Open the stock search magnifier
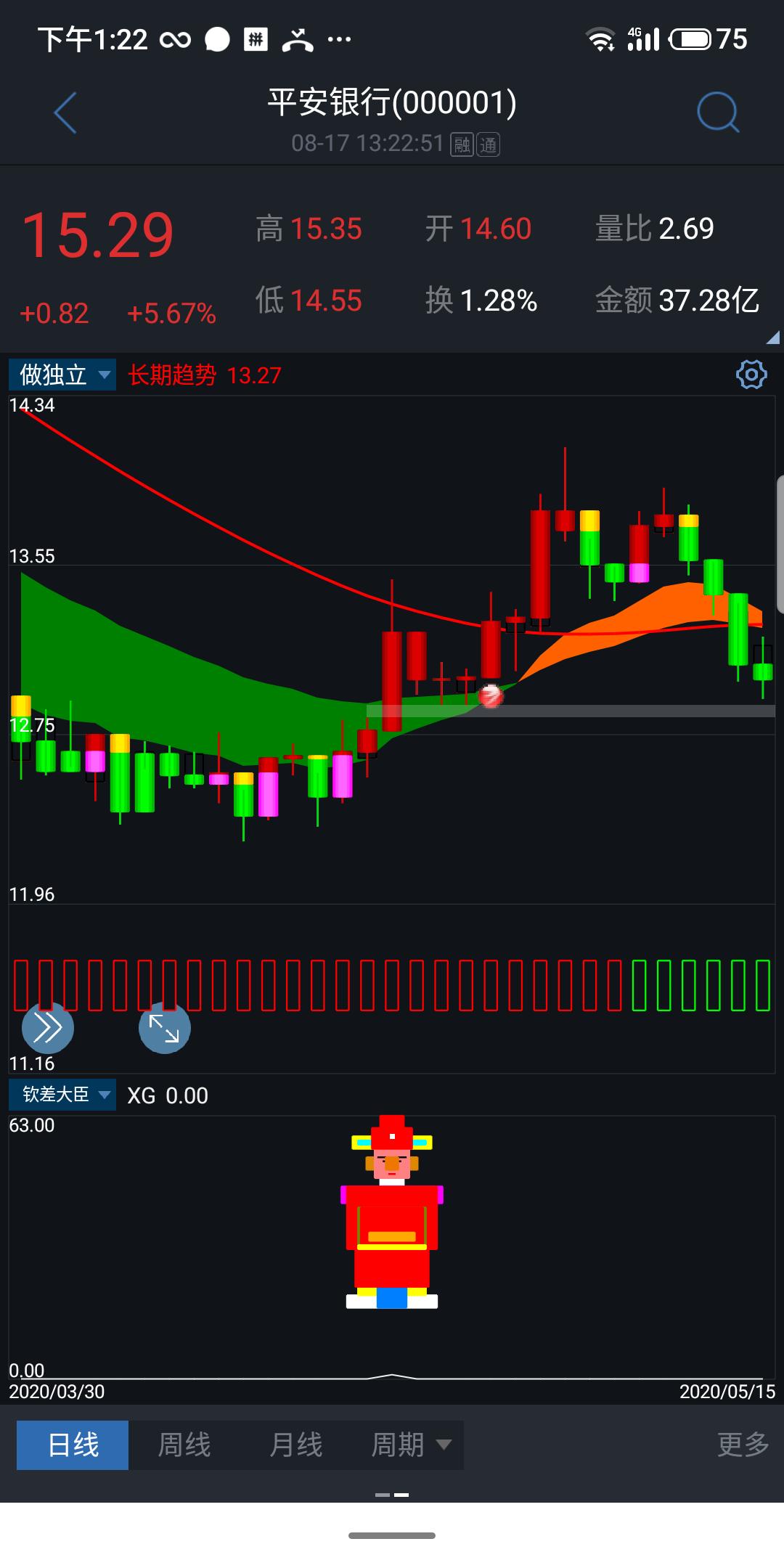784x1568 pixels. tap(717, 113)
